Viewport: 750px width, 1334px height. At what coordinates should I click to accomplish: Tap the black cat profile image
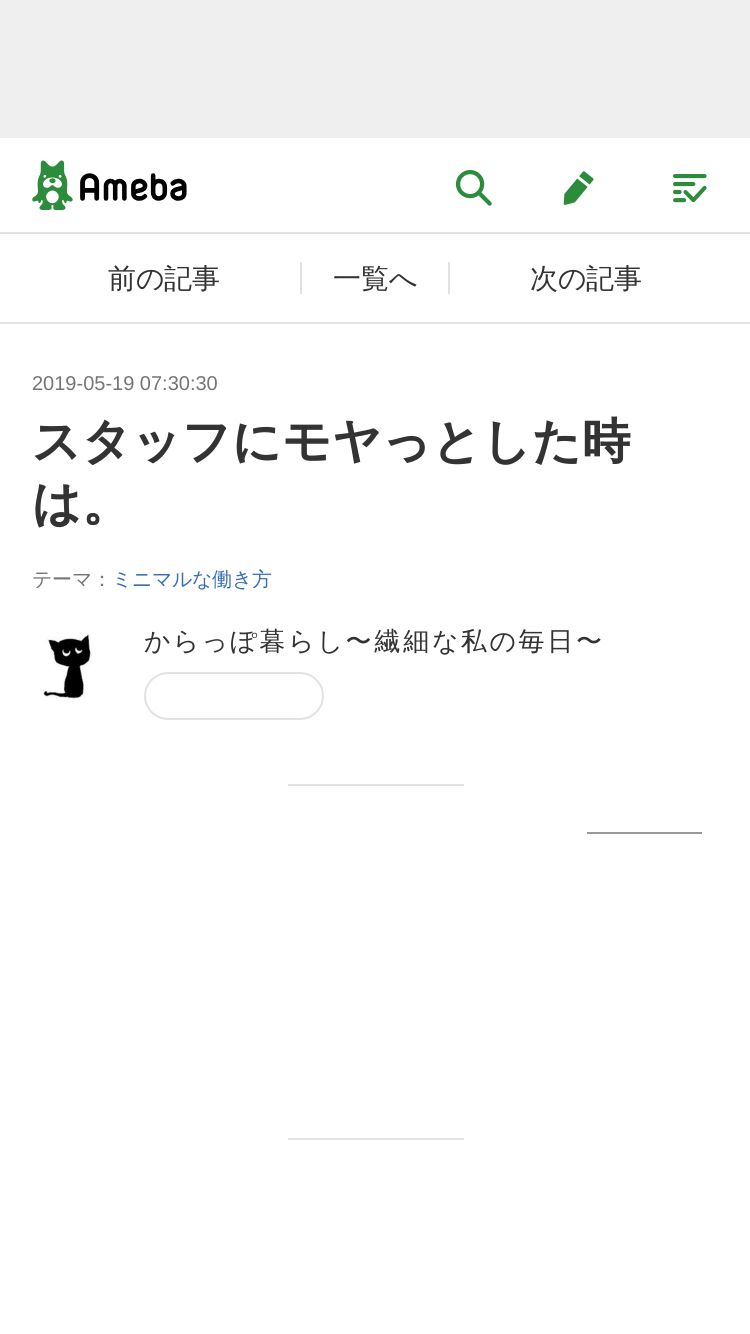(69, 667)
